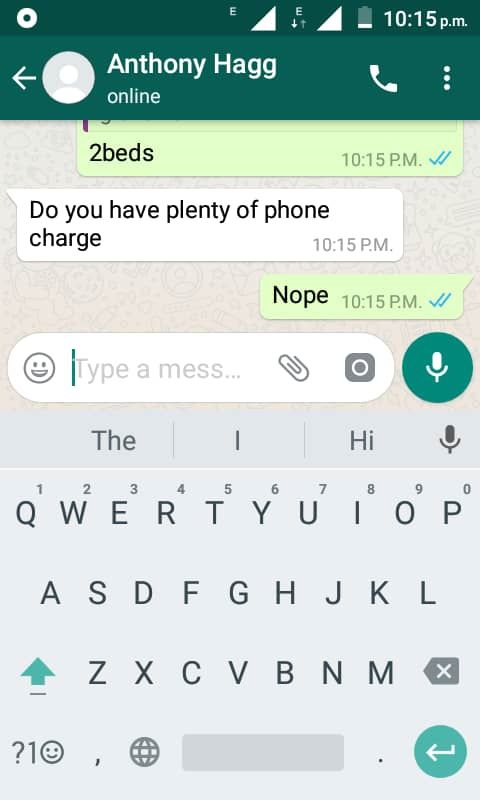Open the camera from message bar
Viewport: 480px width, 800px height.
[x=360, y=367]
